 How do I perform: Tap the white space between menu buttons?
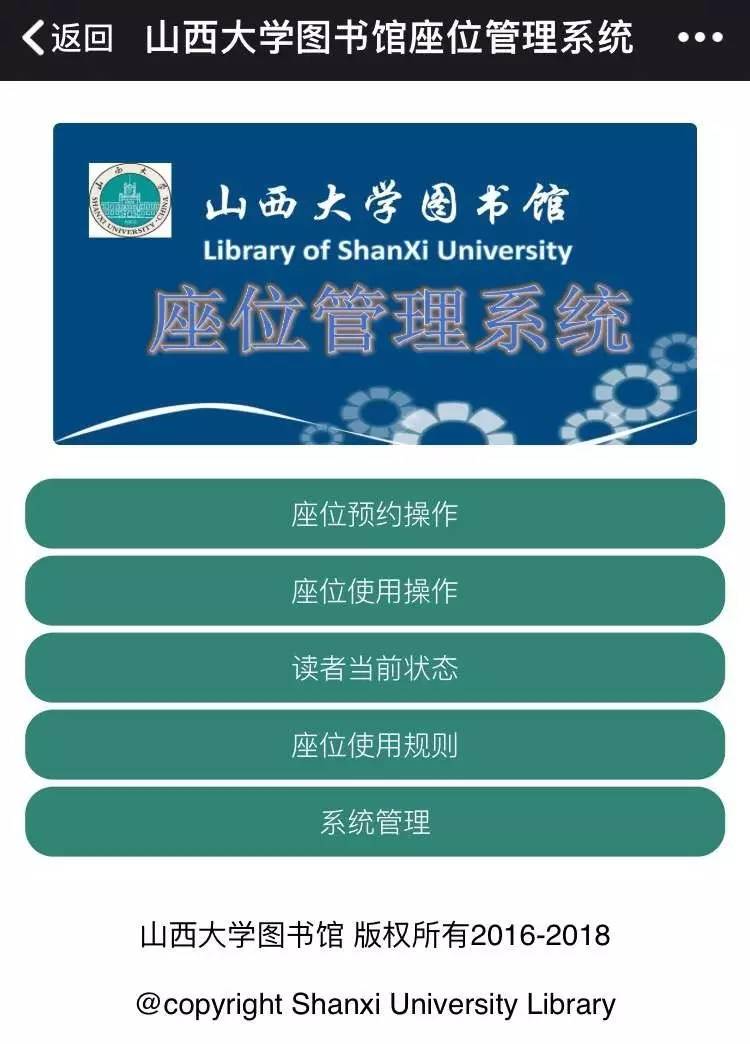(375, 550)
